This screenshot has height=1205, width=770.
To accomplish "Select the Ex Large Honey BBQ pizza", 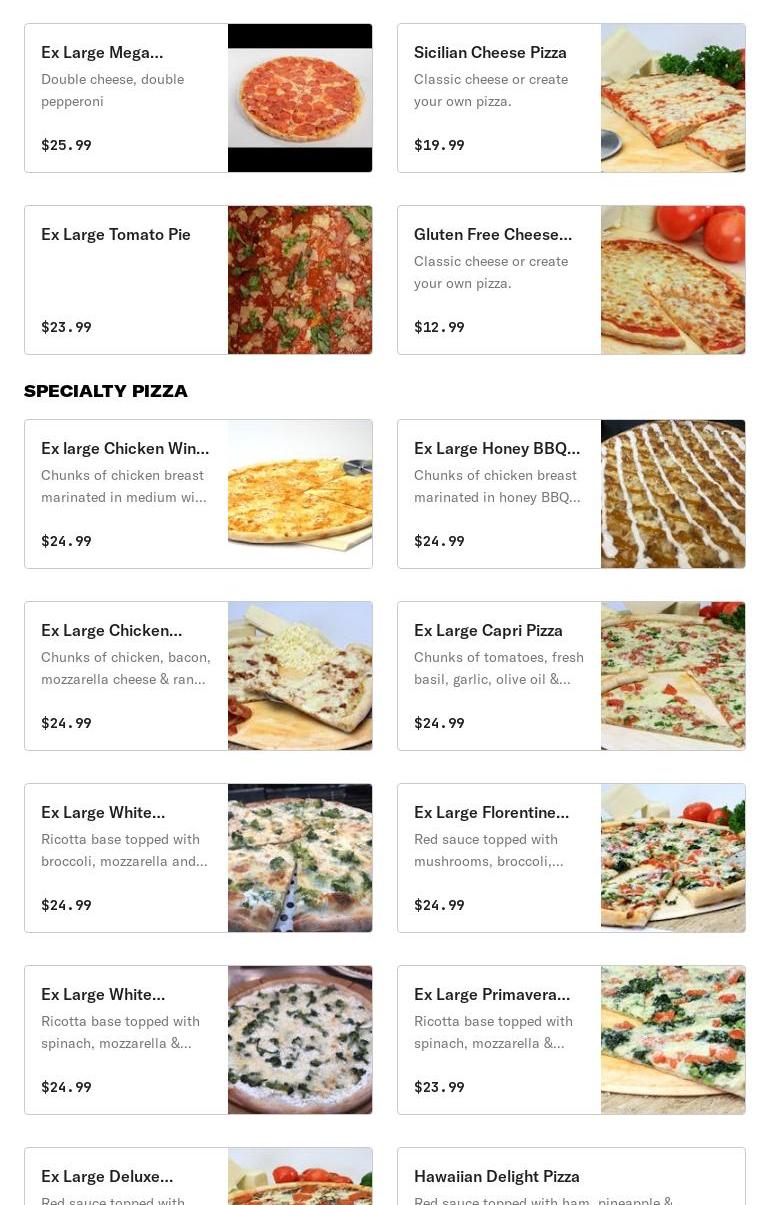I will pos(571,494).
